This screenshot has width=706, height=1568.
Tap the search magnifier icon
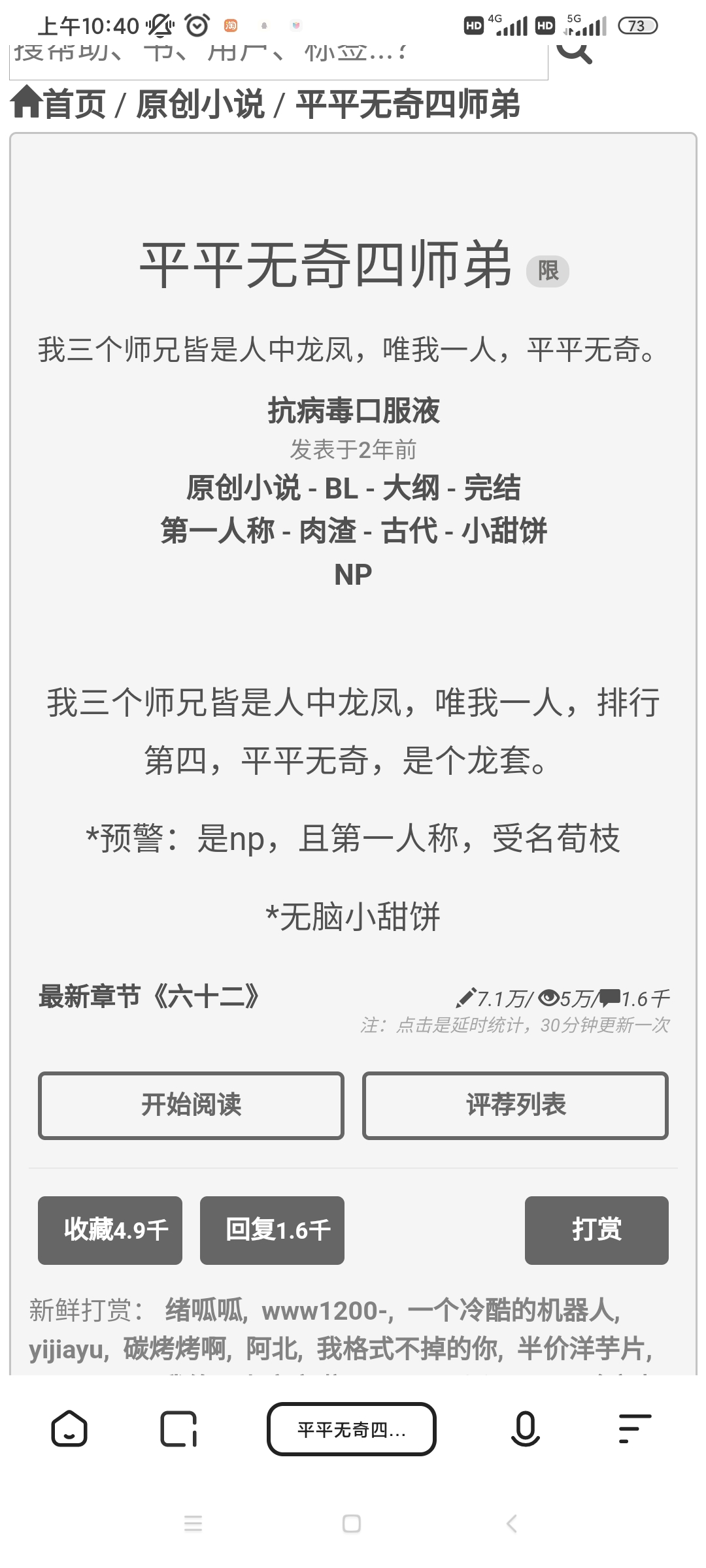[574, 52]
